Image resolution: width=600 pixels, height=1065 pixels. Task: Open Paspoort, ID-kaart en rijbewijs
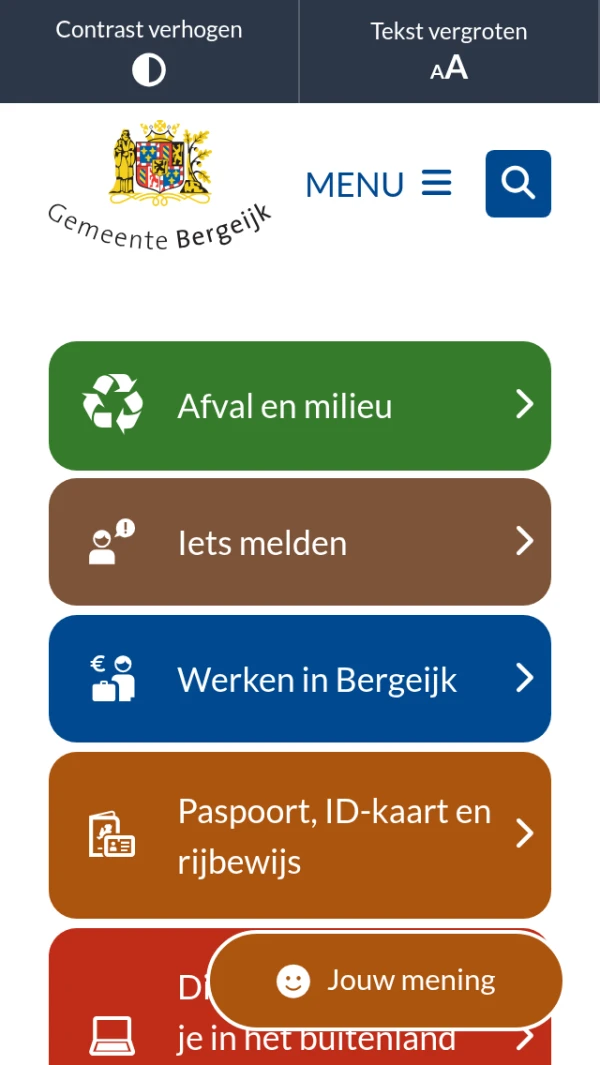coord(300,835)
